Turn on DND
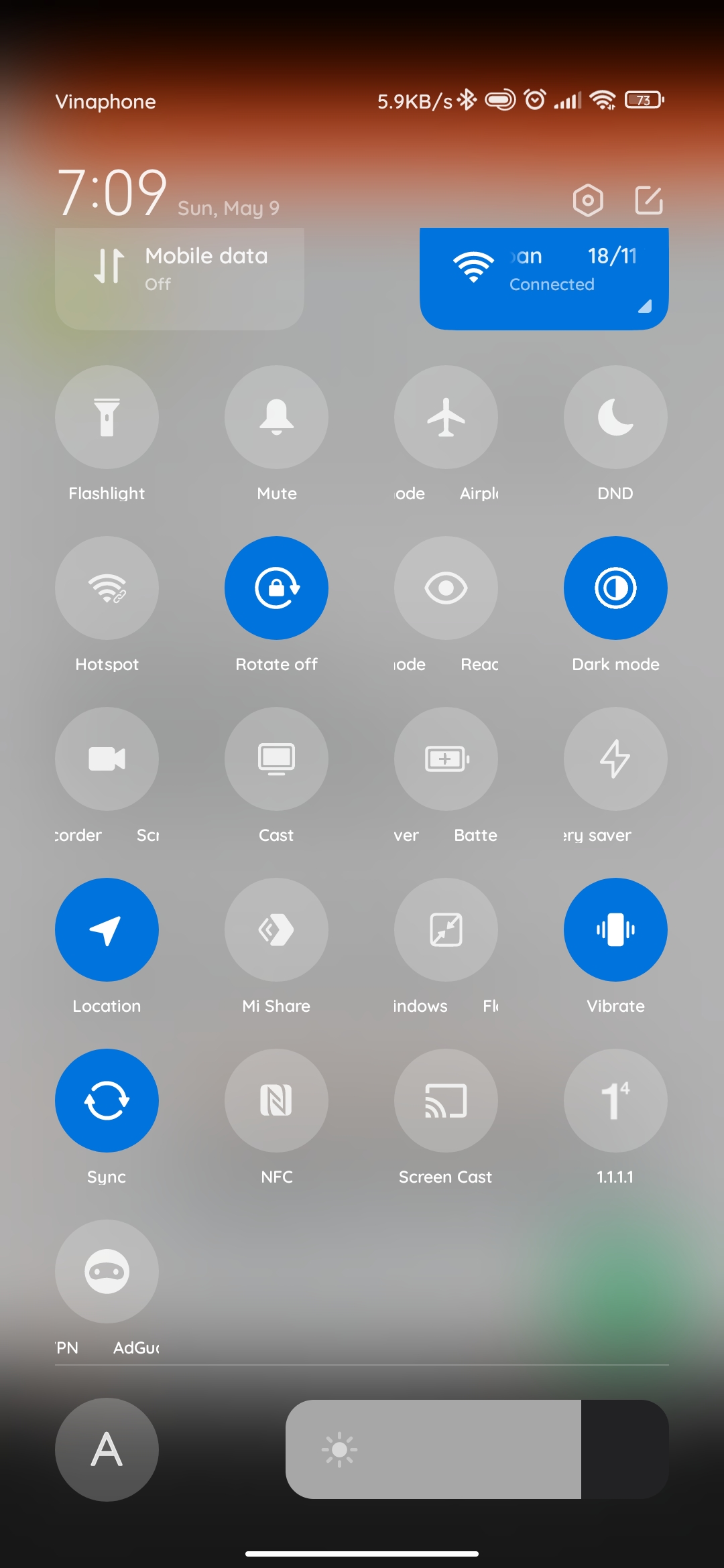 [615, 417]
